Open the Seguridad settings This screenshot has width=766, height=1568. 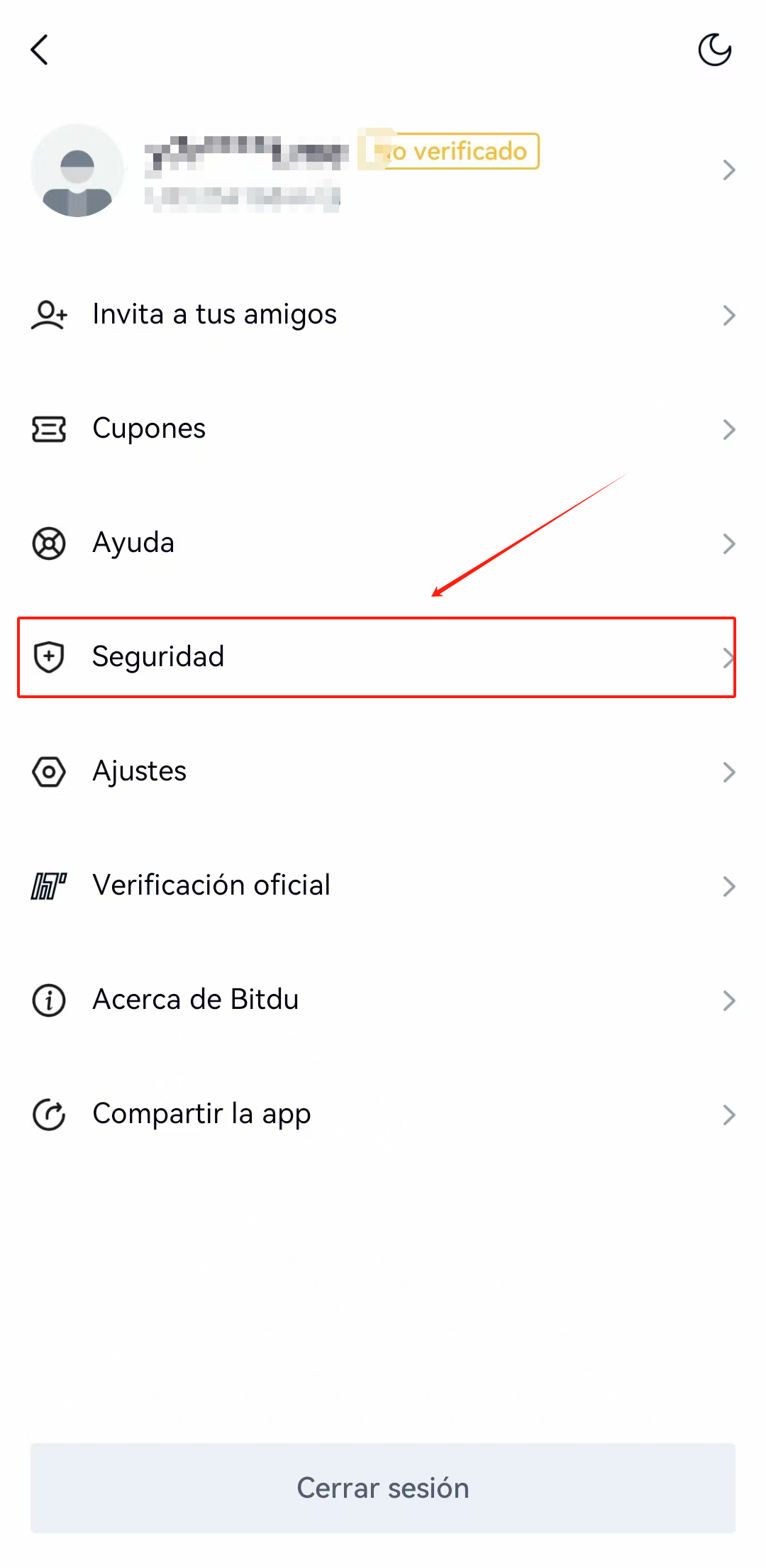tap(157, 657)
